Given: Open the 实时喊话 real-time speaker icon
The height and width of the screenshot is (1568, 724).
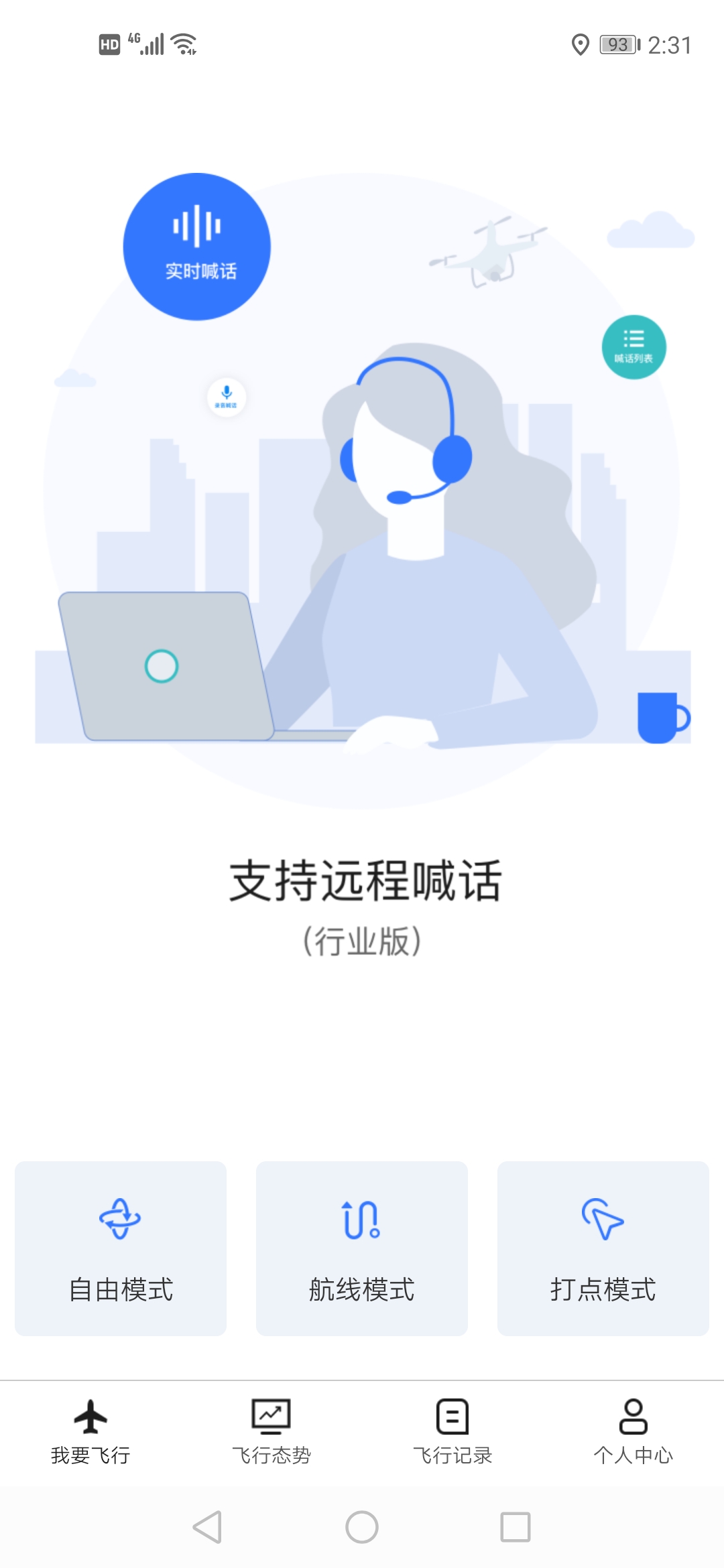Looking at the screenshot, I should 196,246.
